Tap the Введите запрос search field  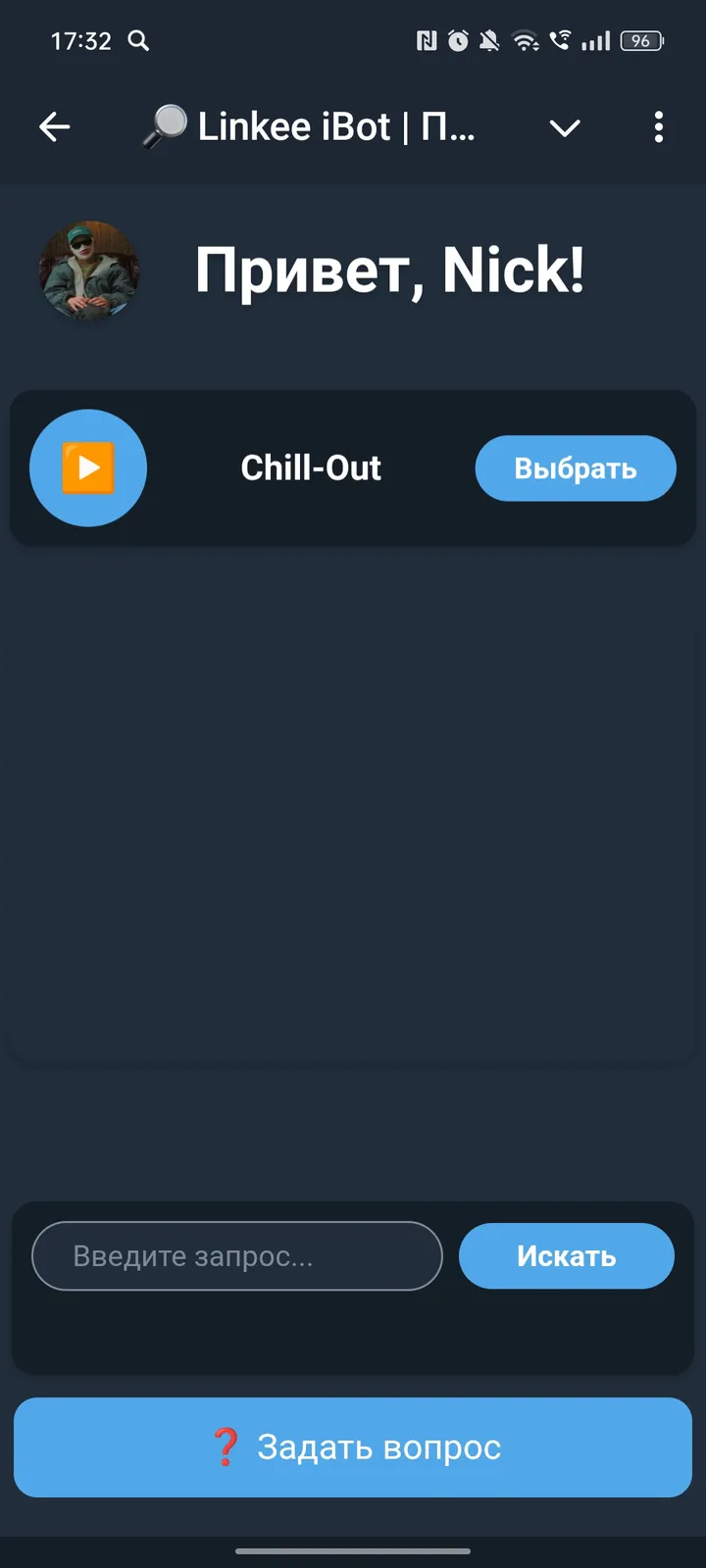click(x=235, y=1255)
